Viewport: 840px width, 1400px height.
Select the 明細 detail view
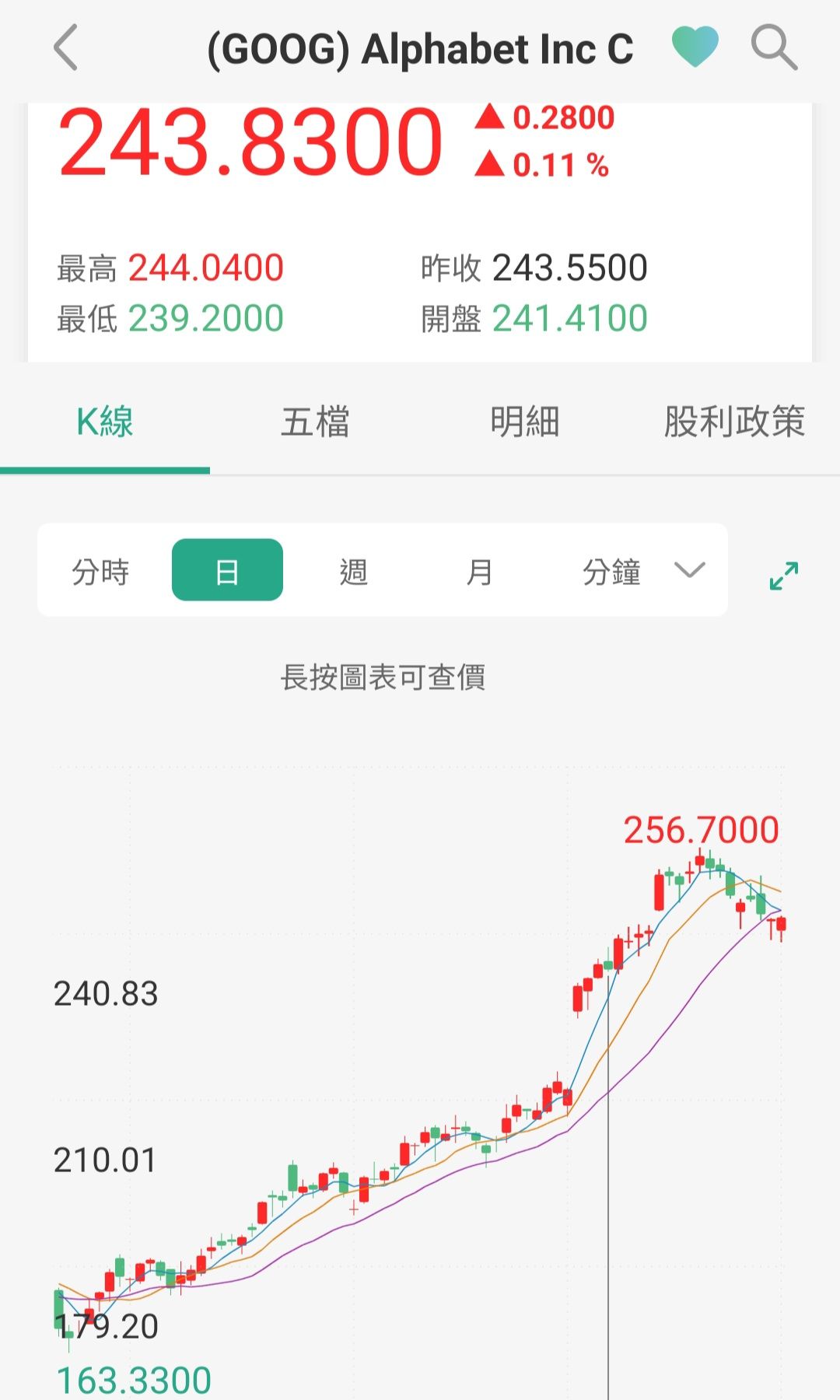tap(525, 422)
